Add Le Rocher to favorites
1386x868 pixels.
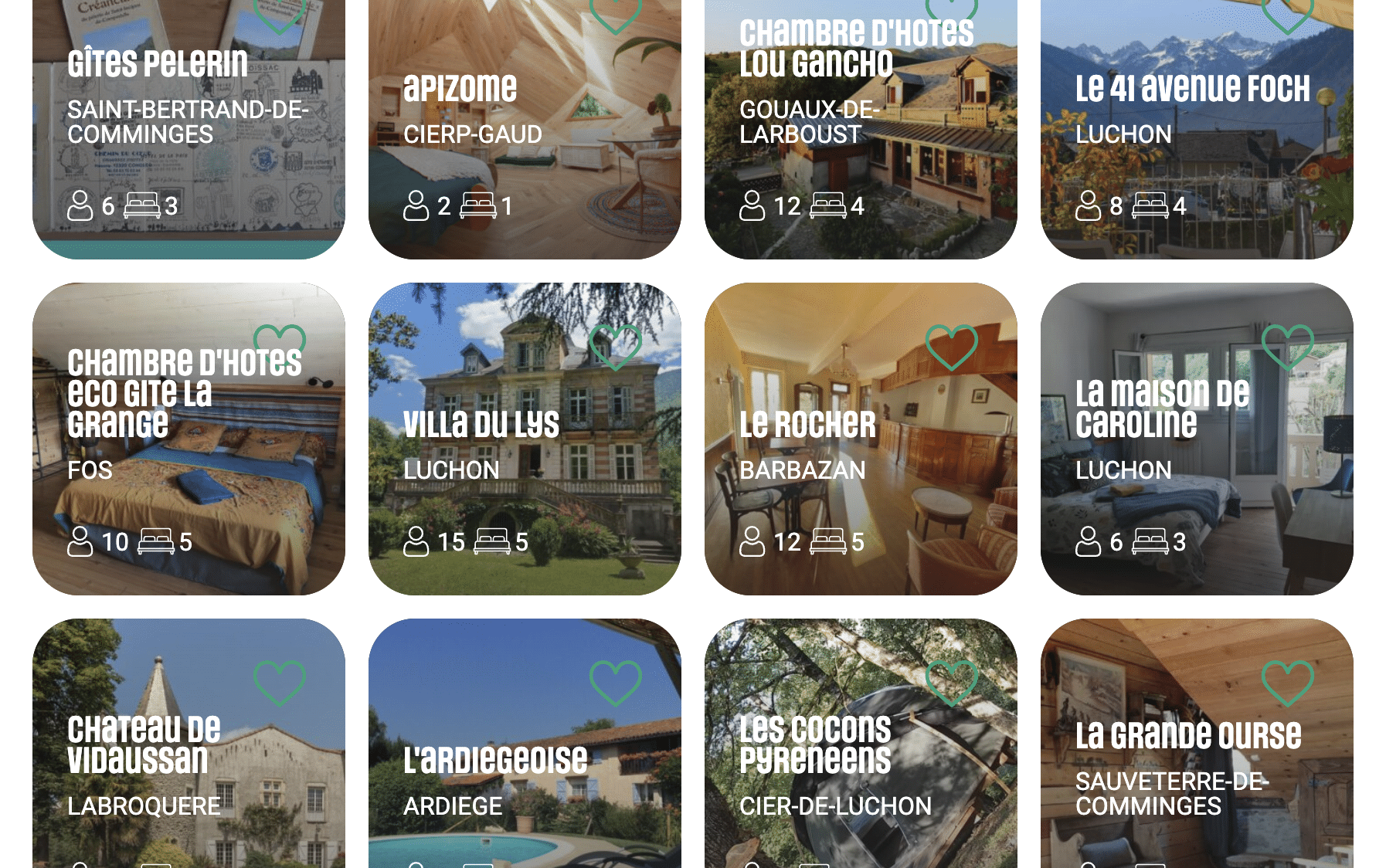tap(952, 346)
